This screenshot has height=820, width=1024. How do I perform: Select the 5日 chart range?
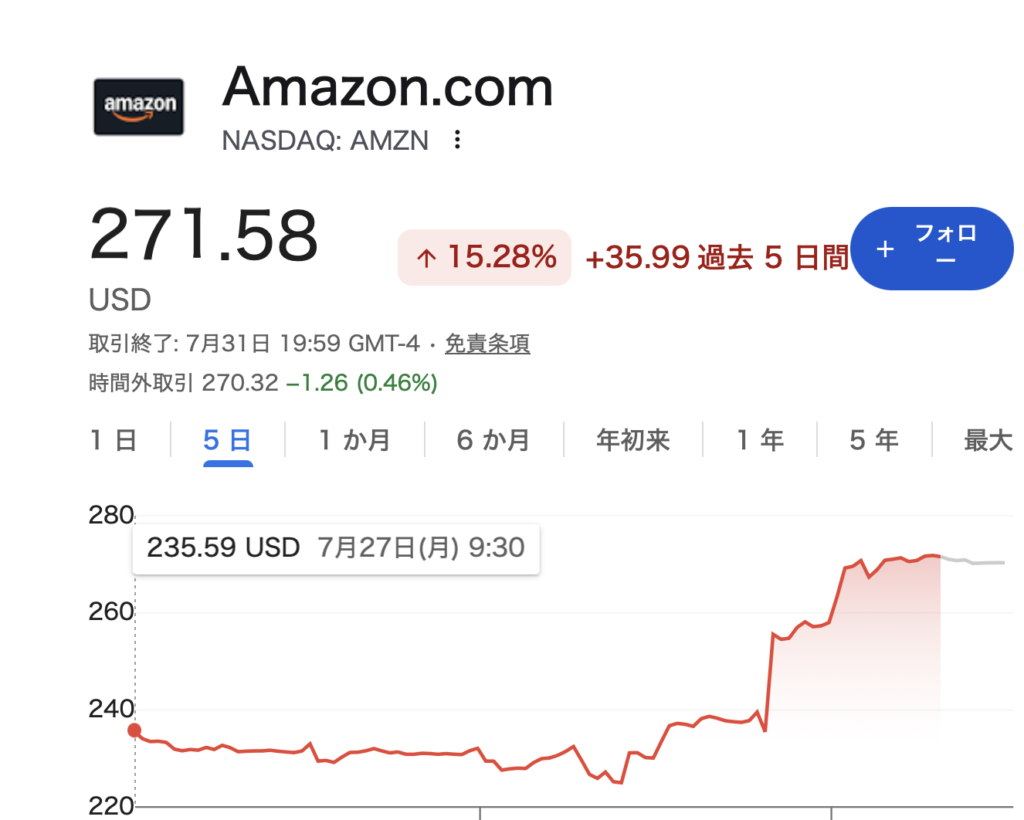coord(227,440)
